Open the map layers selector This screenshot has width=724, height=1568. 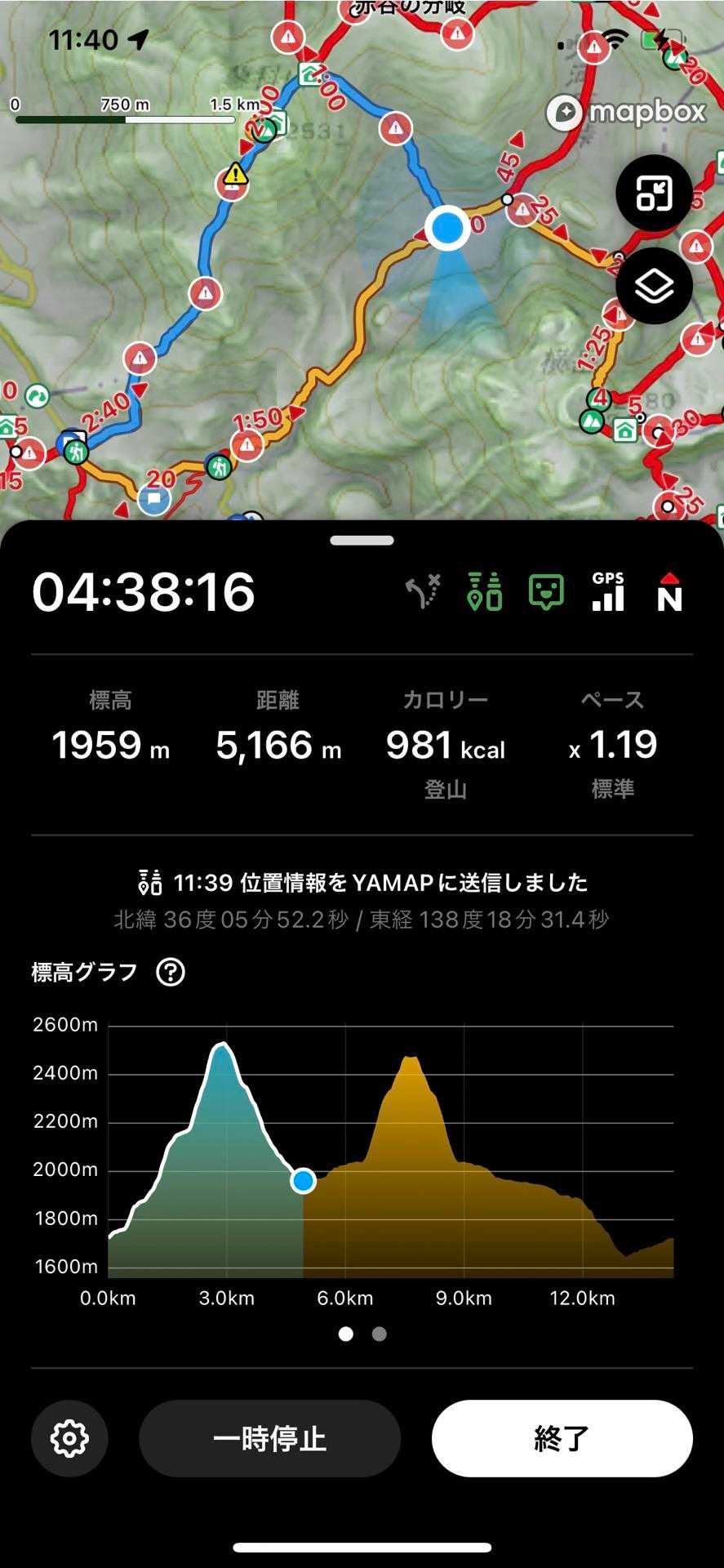coord(654,286)
